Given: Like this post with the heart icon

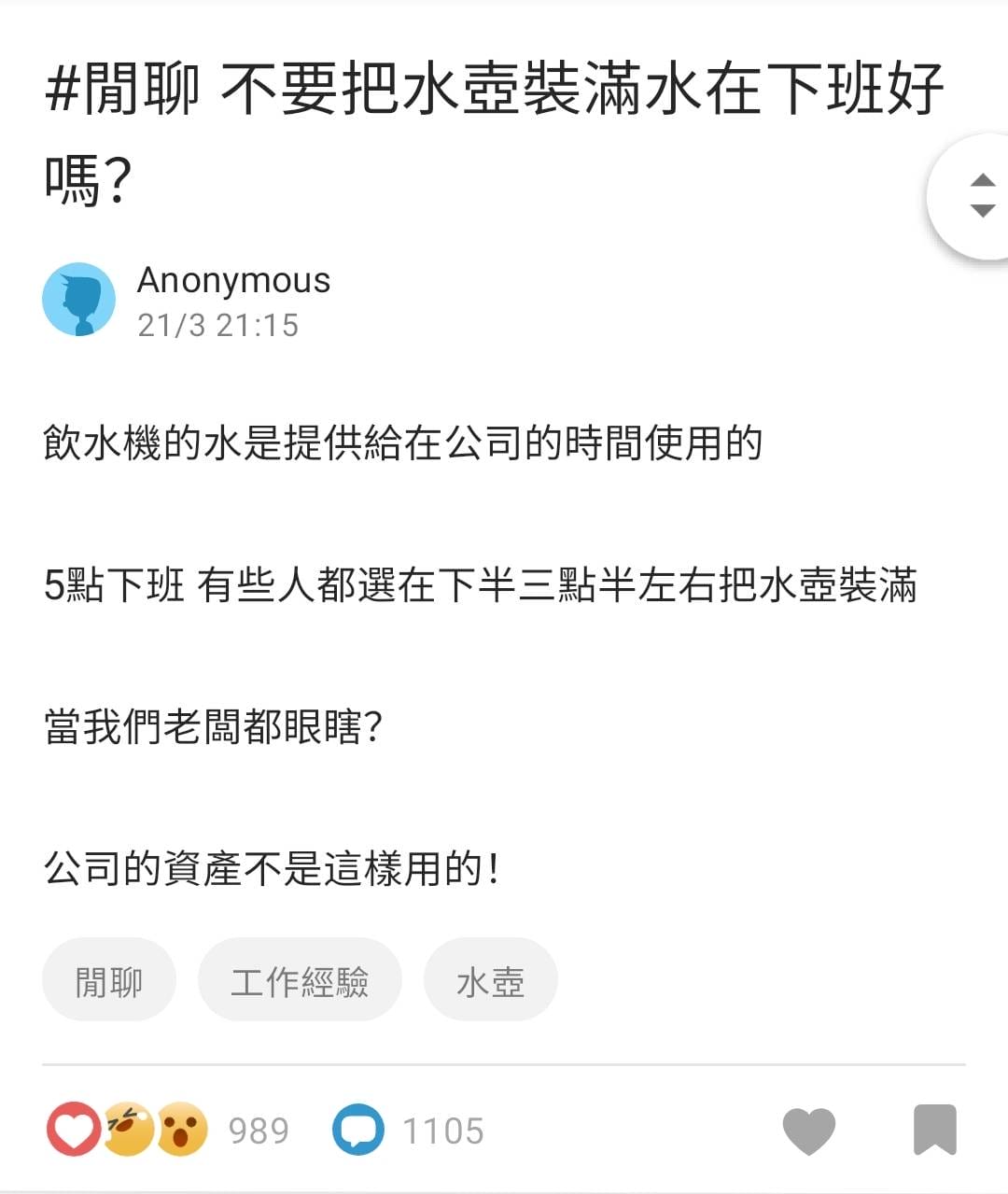Looking at the screenshot, I should (808, 1131).
